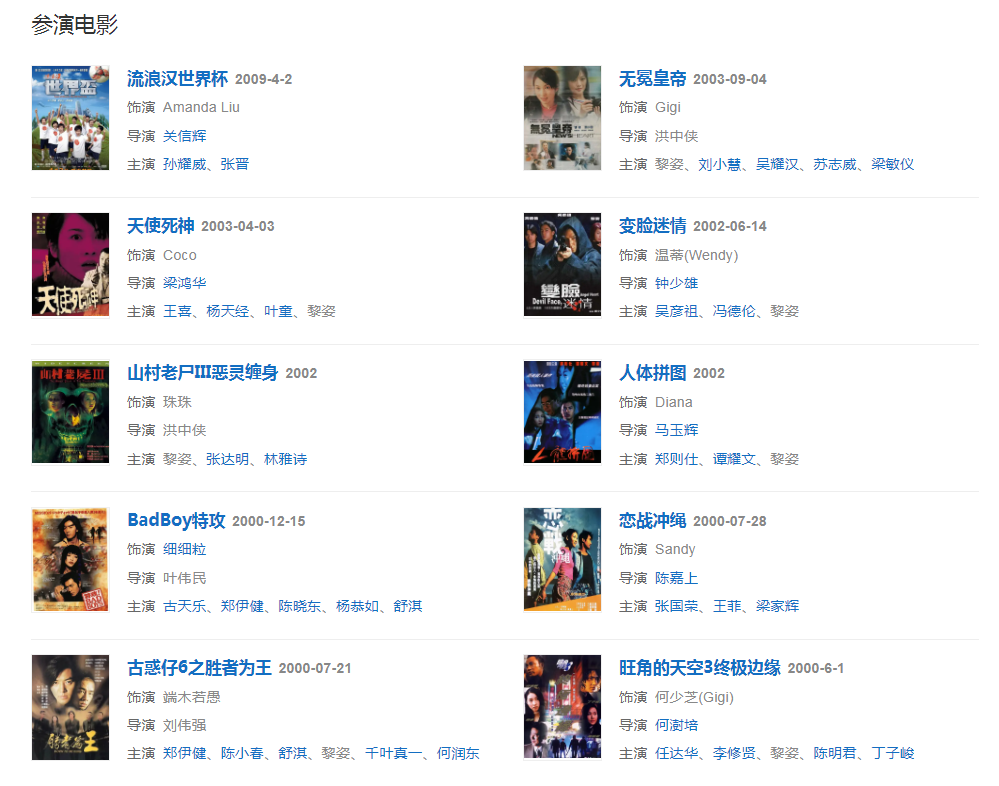Open director 钟少雄's link
Viewport: 999px width, 786px height.
676,283
